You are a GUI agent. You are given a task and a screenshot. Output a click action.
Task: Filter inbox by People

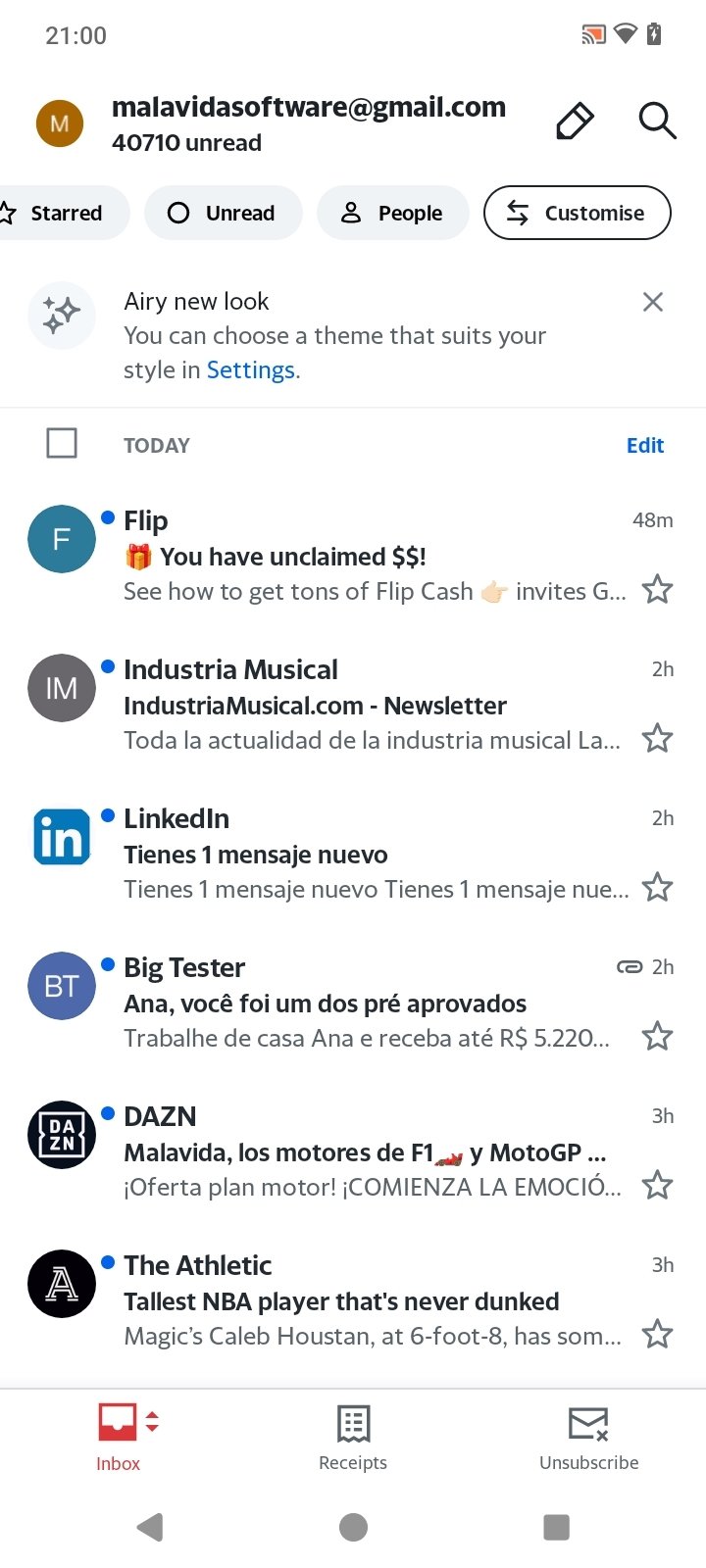[x=392, y=213]
